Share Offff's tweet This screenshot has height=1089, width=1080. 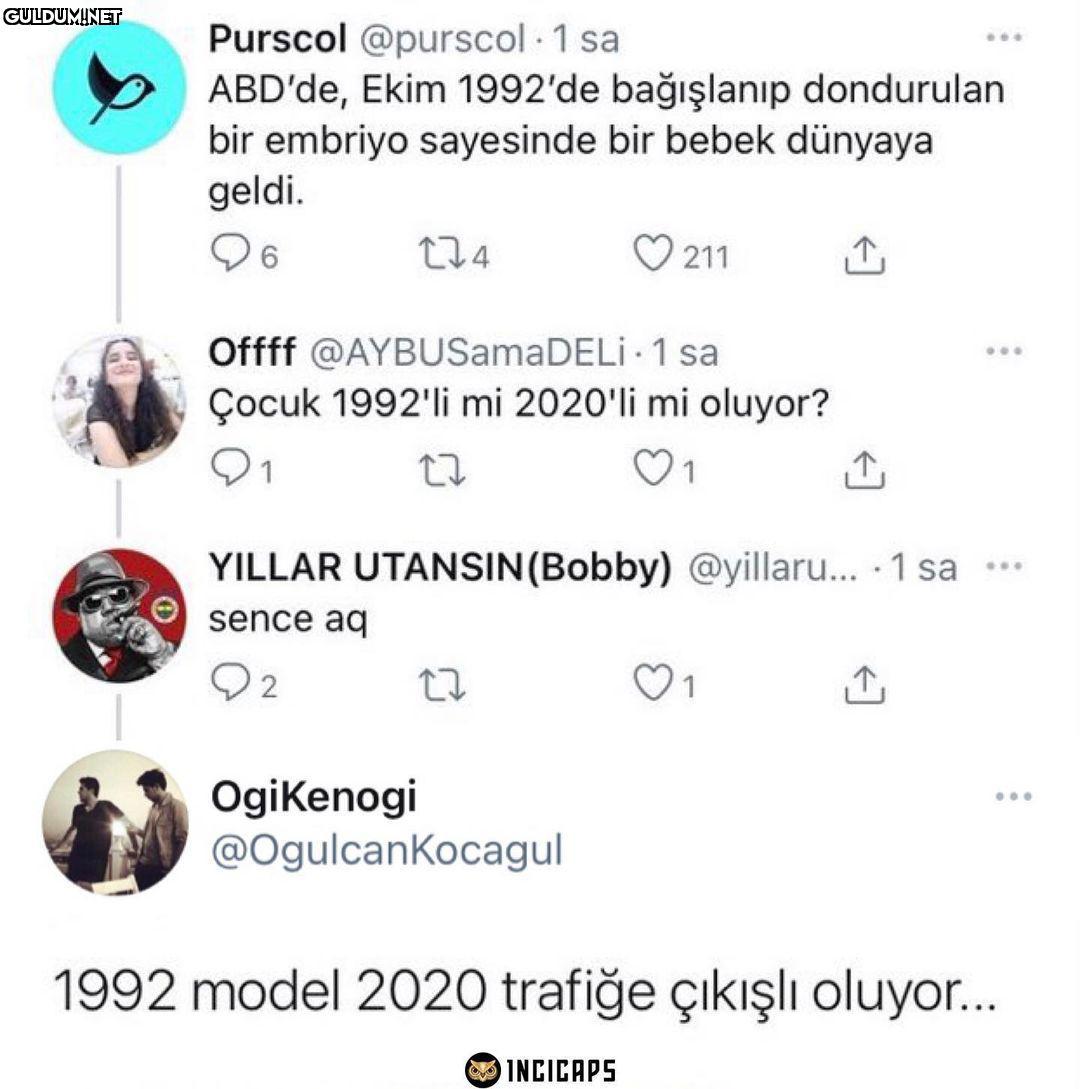(865, 469)
